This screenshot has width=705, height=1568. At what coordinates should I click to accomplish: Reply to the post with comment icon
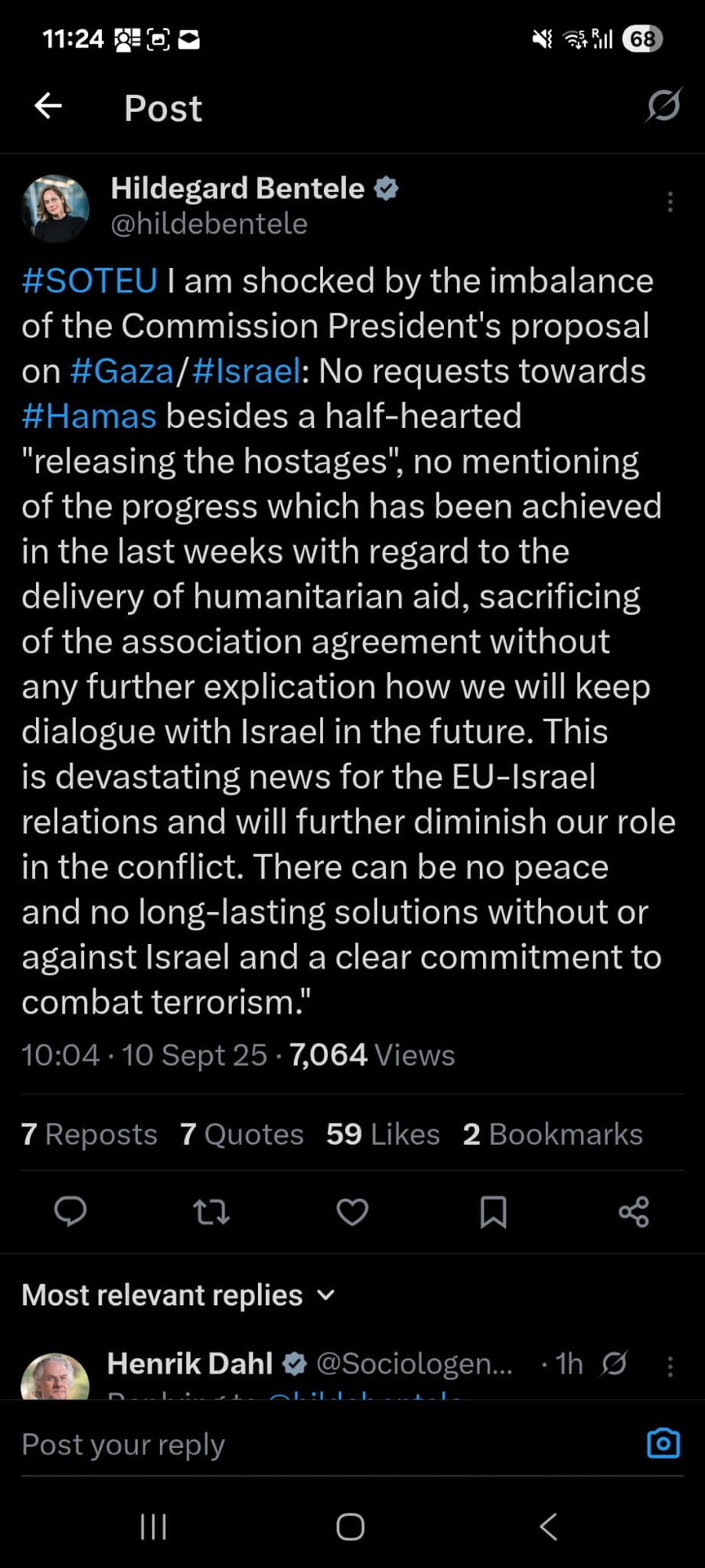point(71,1212)
